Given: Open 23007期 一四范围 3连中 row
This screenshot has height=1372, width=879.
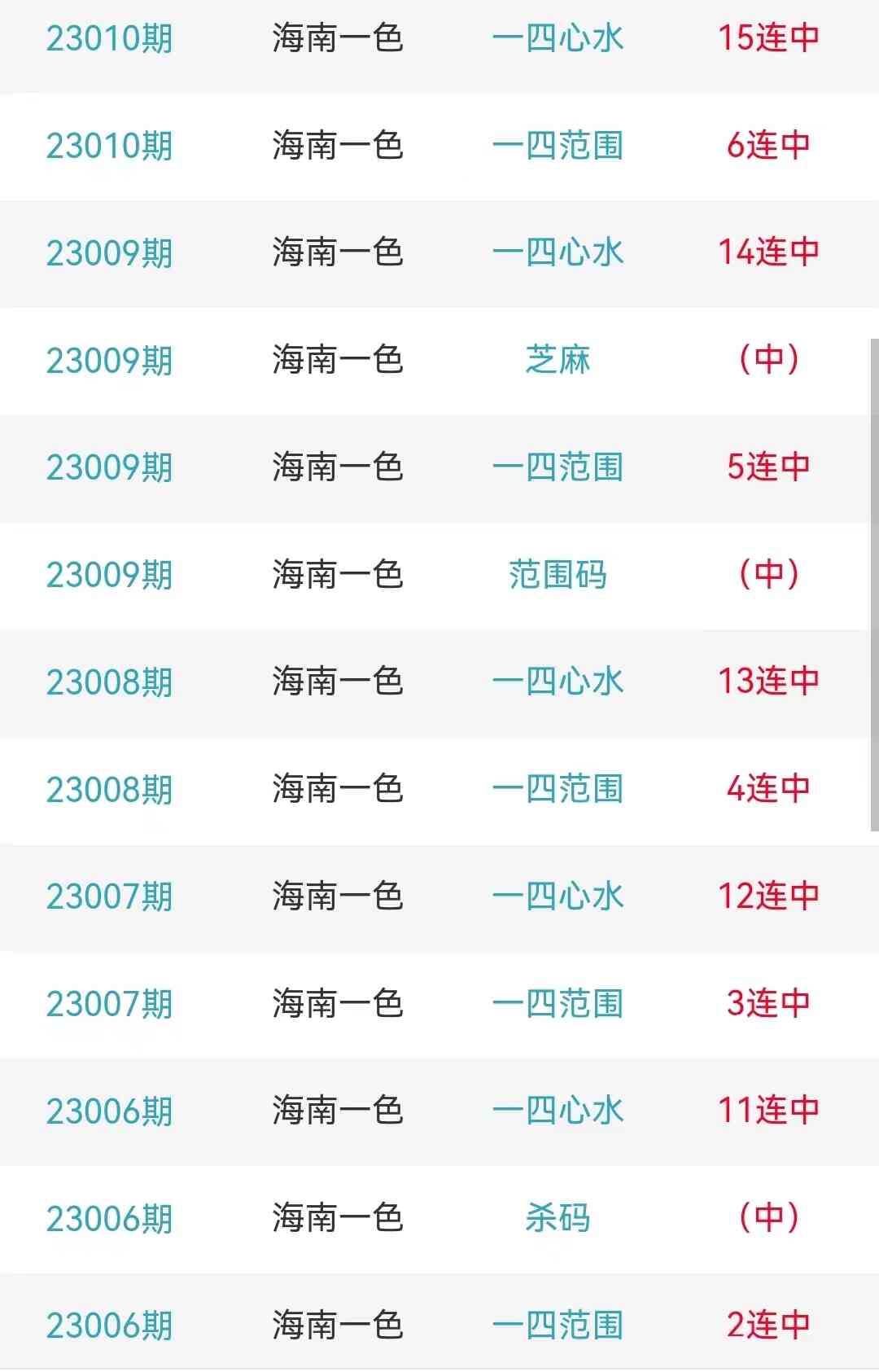Looking at the screenshot, I should (x=558, y=1004).
